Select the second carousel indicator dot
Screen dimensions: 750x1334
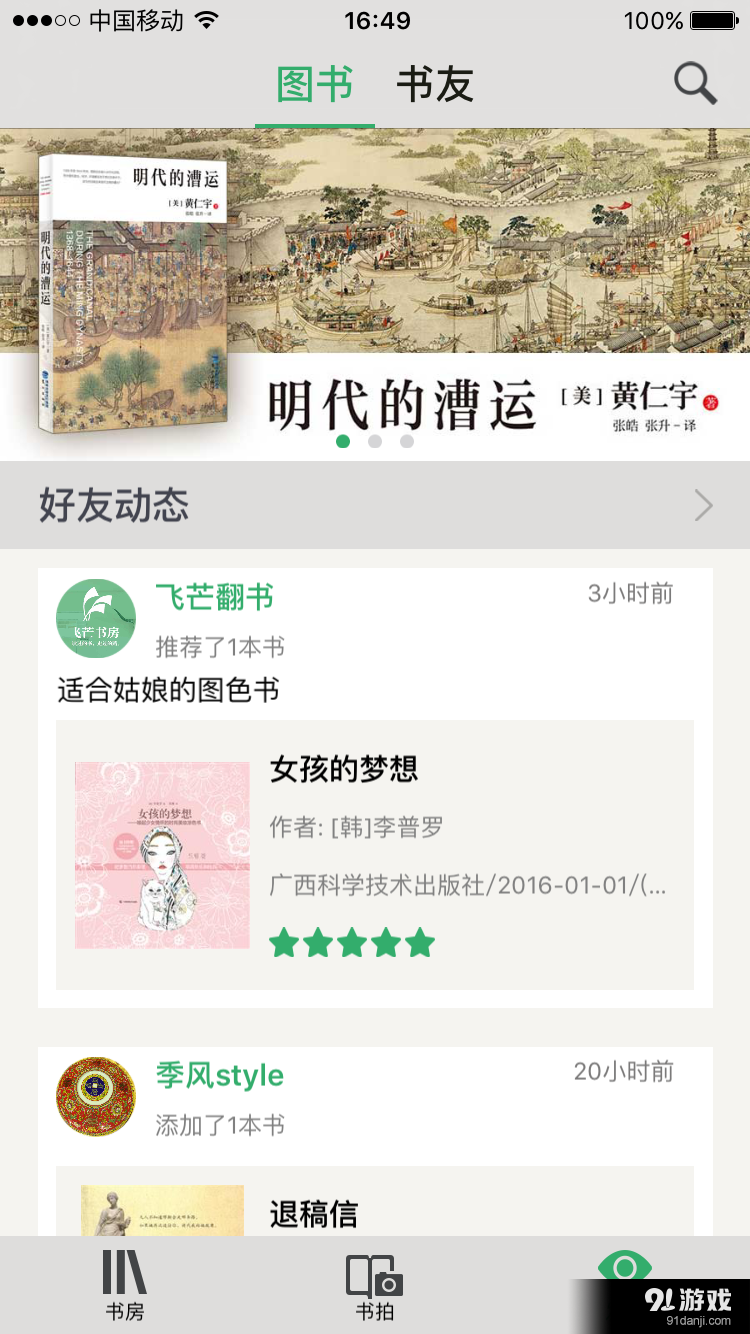375,440
